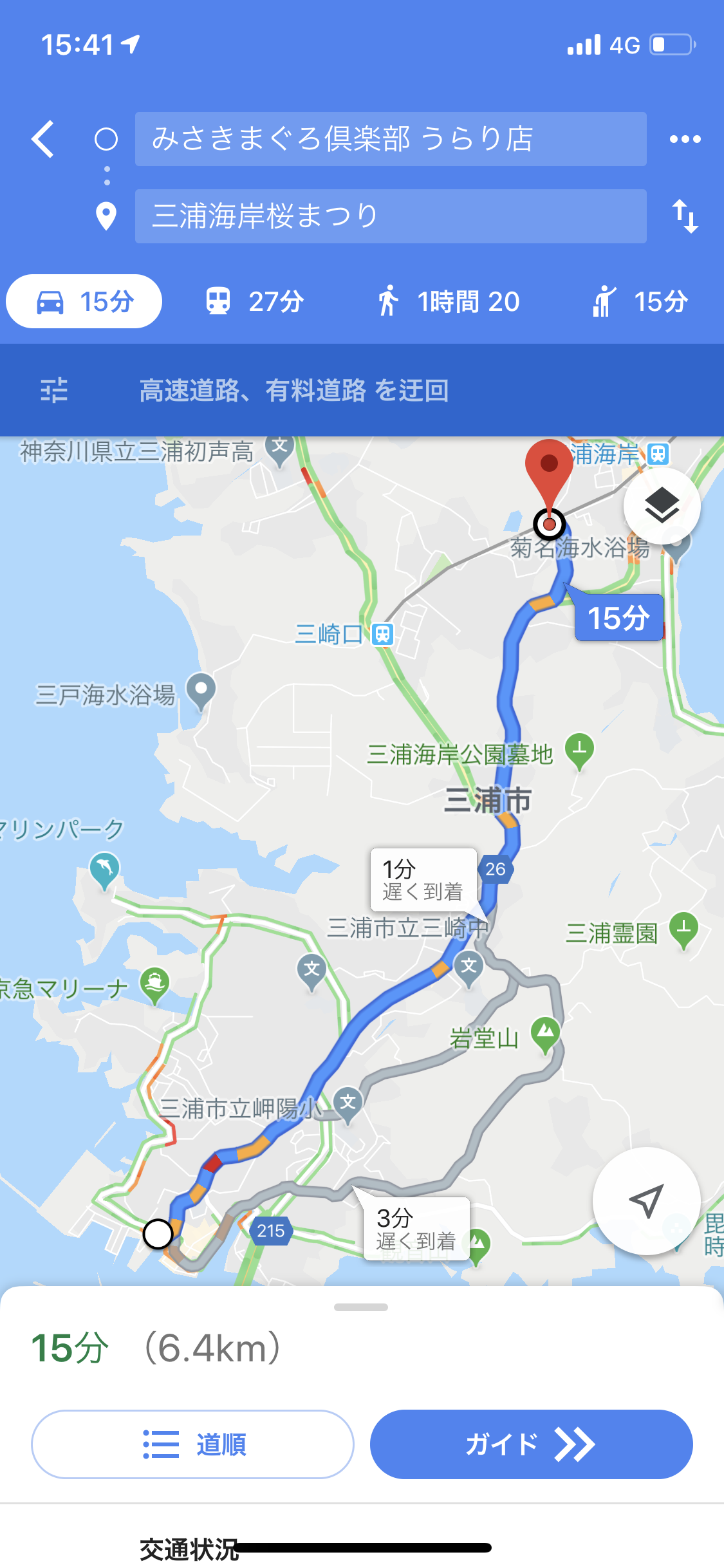Select the car 15分 travel mode

[84, 301]
